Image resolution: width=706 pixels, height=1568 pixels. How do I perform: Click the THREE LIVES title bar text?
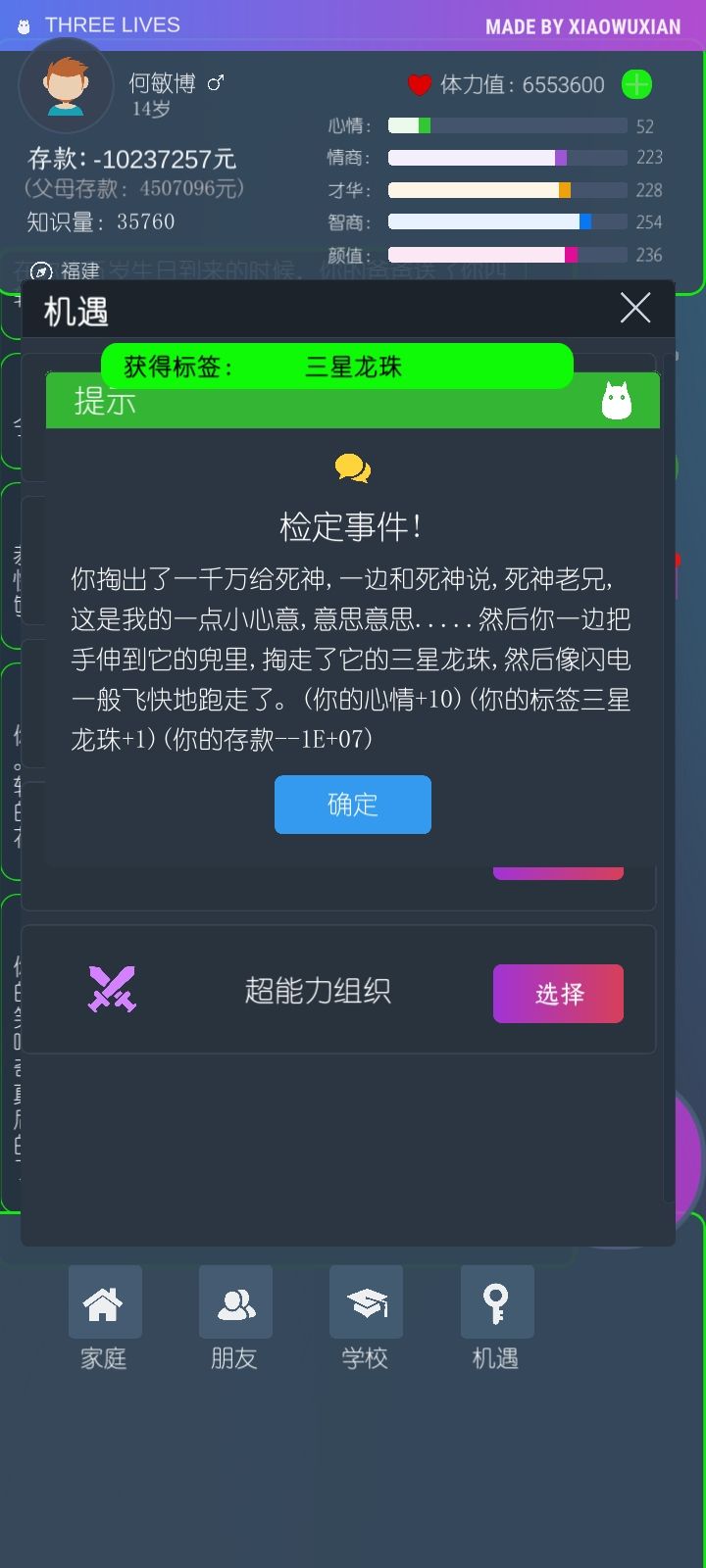point(112,24)
